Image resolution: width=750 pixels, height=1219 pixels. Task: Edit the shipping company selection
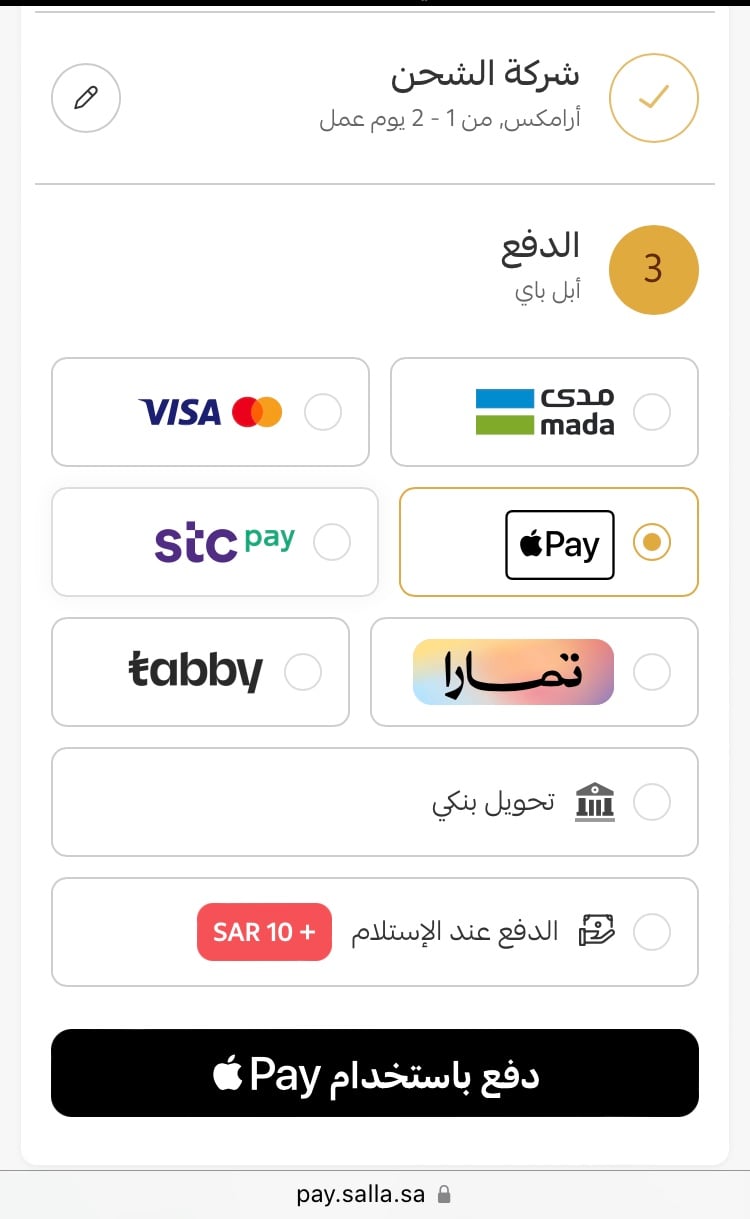click(x=86, y=98)
